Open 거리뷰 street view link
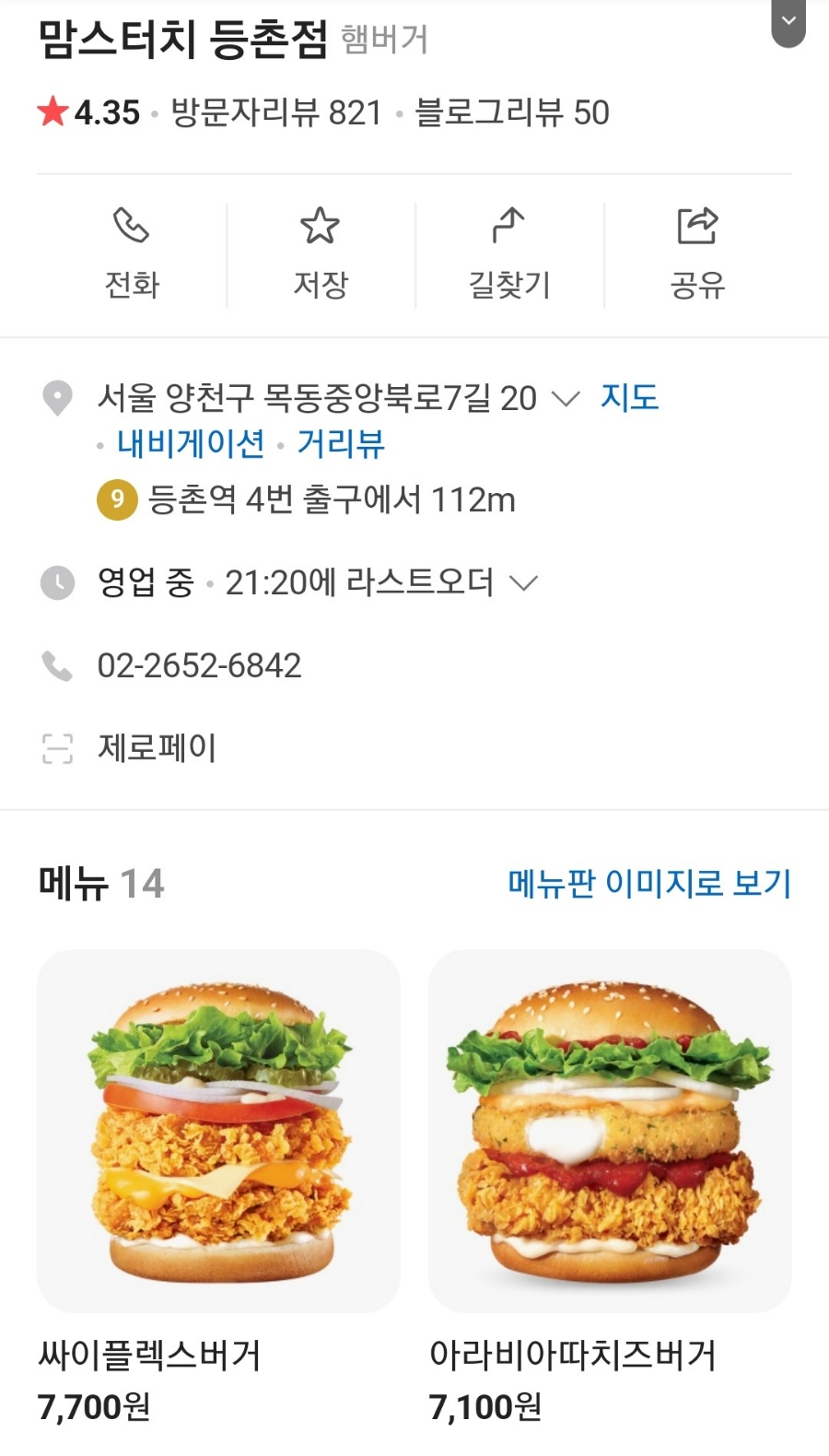This screenshot has width=829, height=1456. point(341,444)
